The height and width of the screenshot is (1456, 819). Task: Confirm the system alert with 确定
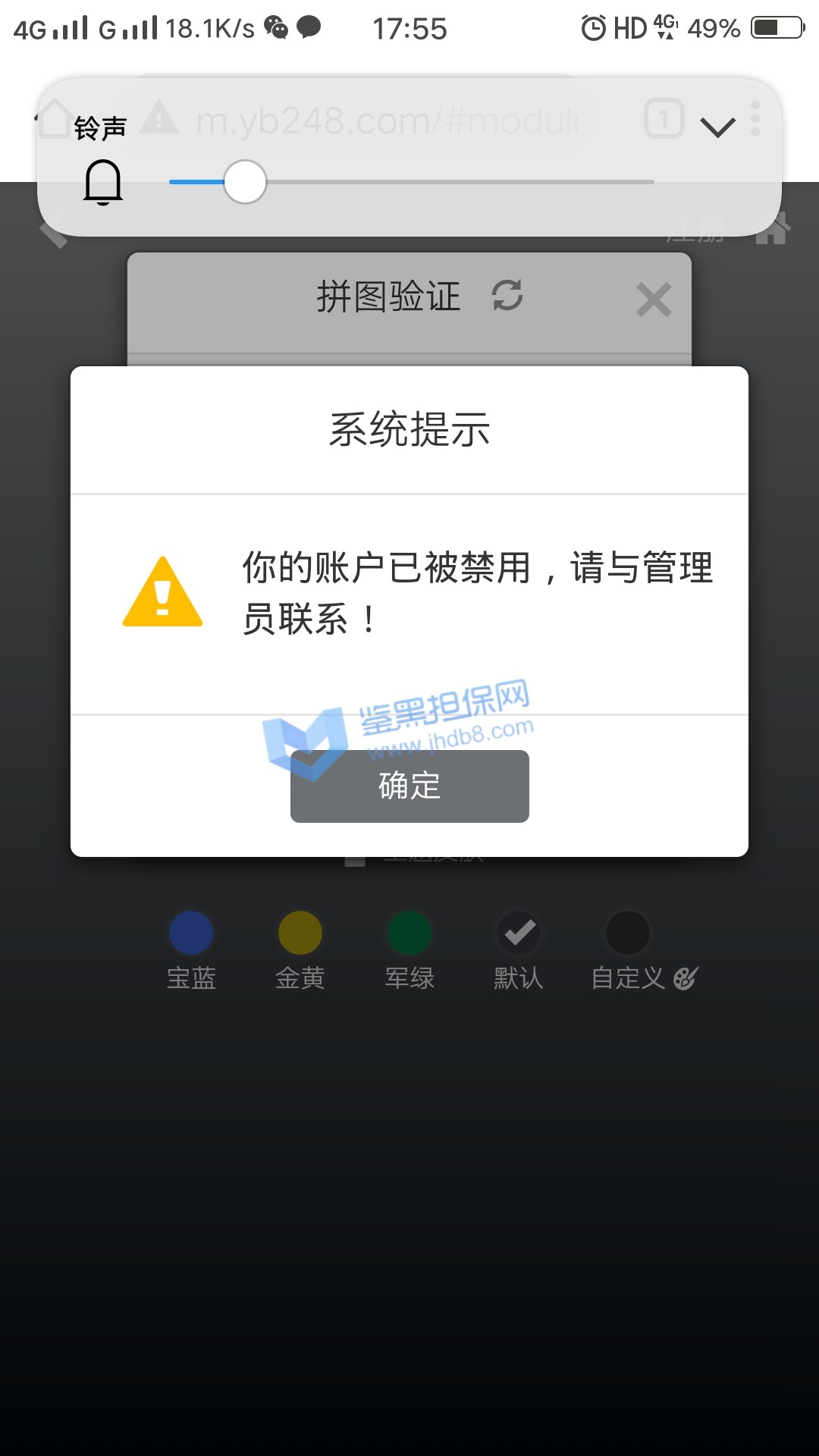point(409,786)
